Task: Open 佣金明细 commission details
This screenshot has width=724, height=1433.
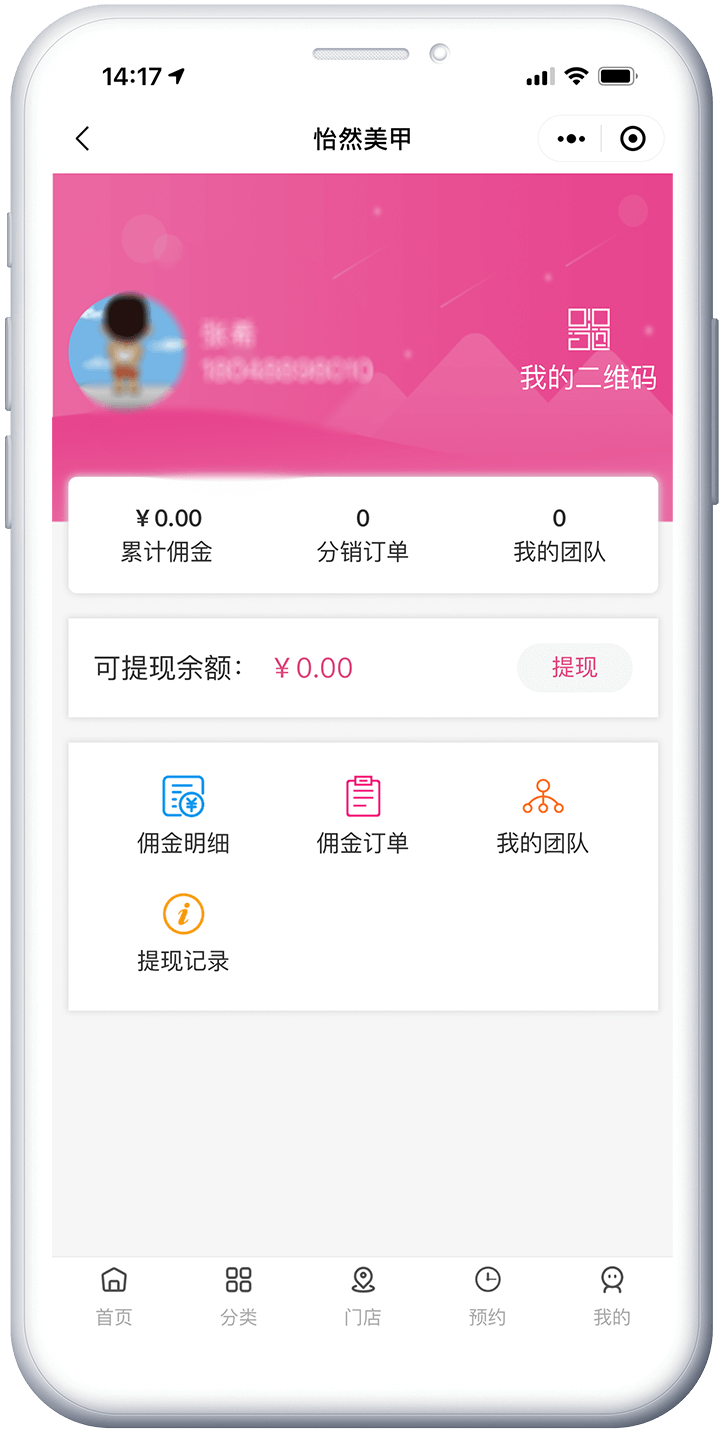Action: pyautogui.click(x=183, y=814)
